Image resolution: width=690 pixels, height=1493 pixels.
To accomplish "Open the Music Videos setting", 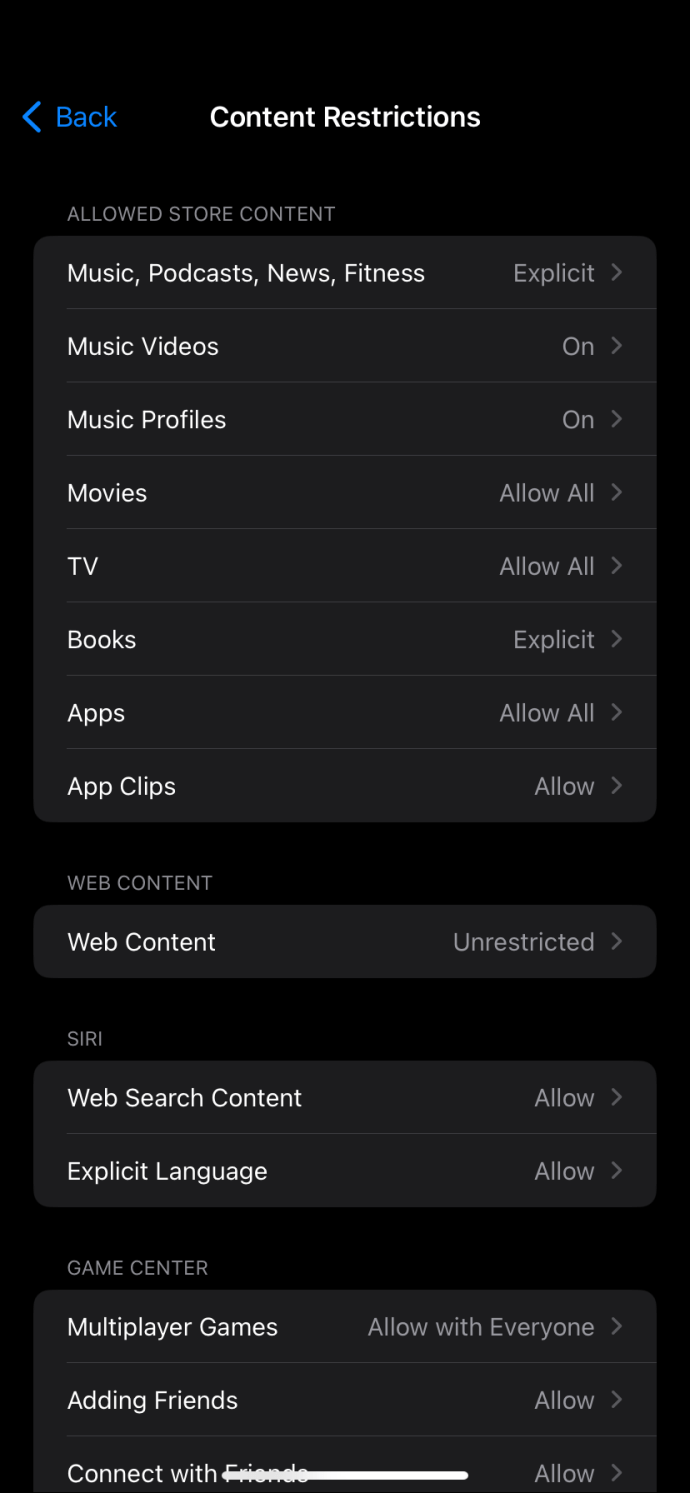I will (345, 346).
